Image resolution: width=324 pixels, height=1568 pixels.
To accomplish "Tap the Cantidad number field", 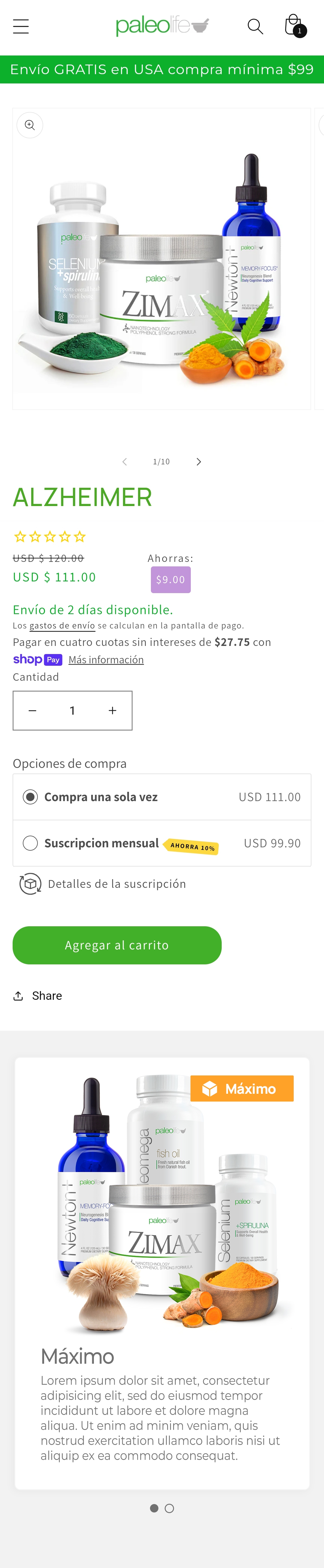I will point(72,710).
